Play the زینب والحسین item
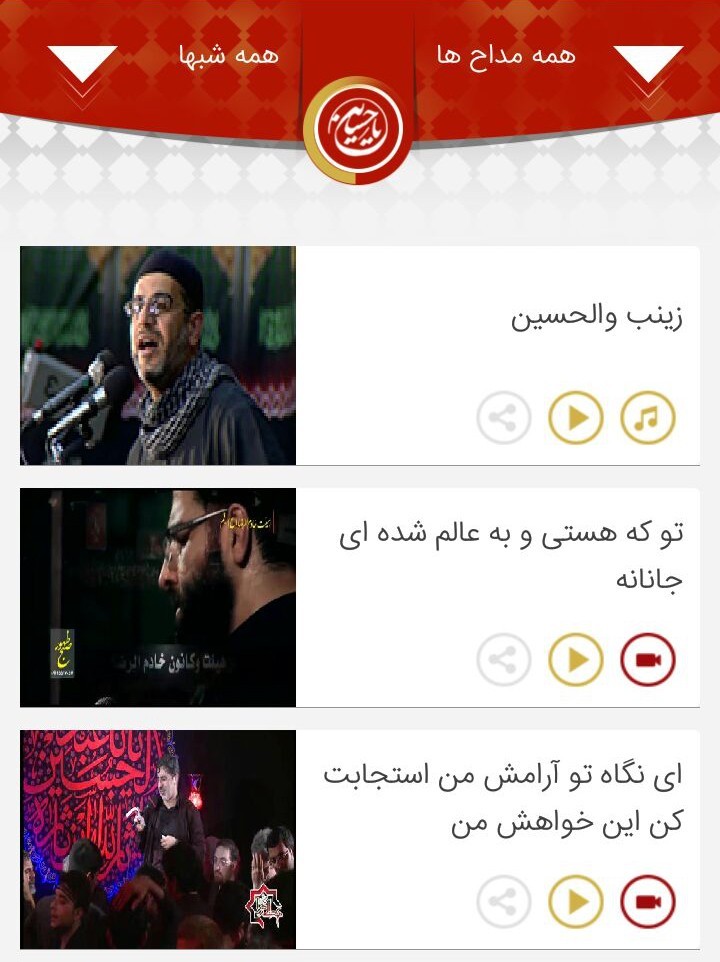 pyautogui.click(x=575, y=418)
